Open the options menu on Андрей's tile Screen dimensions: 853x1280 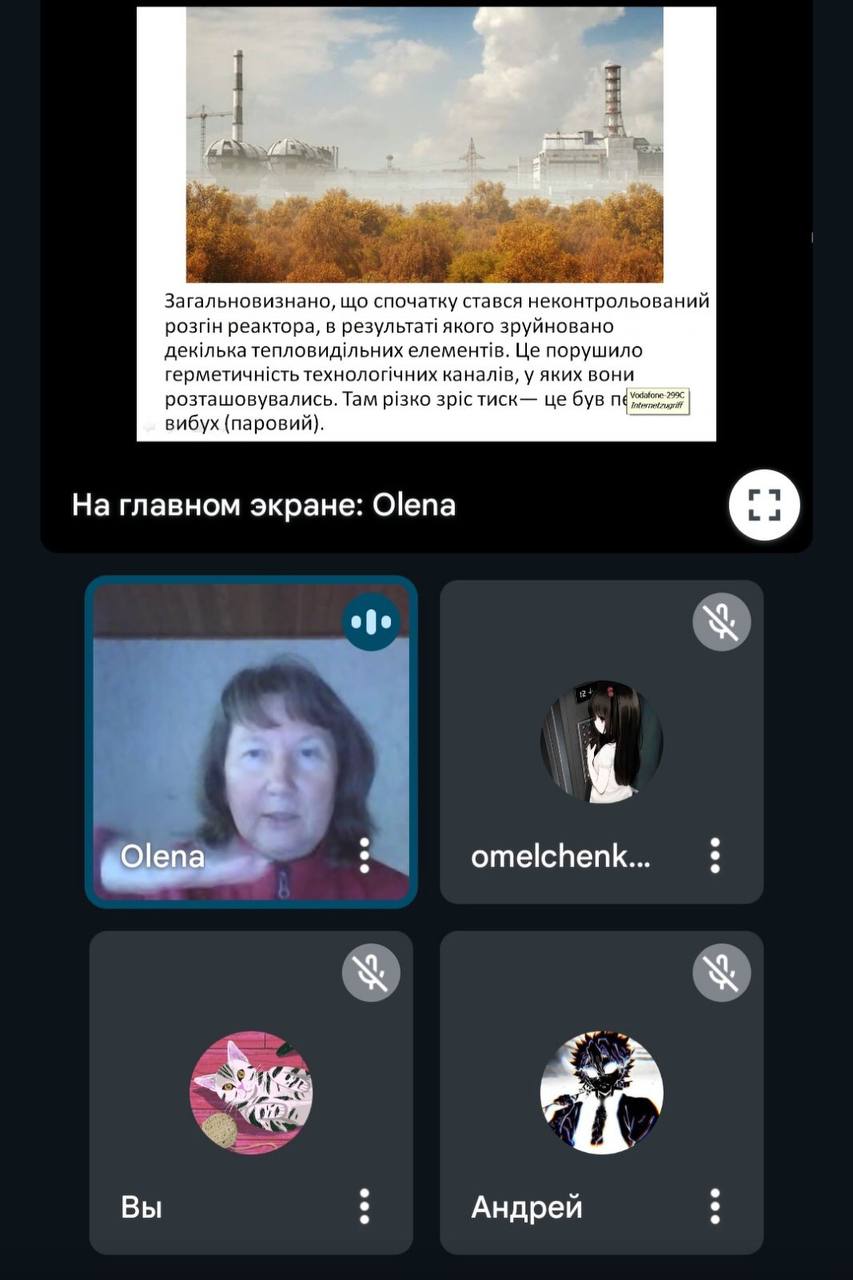(715, 1206)
